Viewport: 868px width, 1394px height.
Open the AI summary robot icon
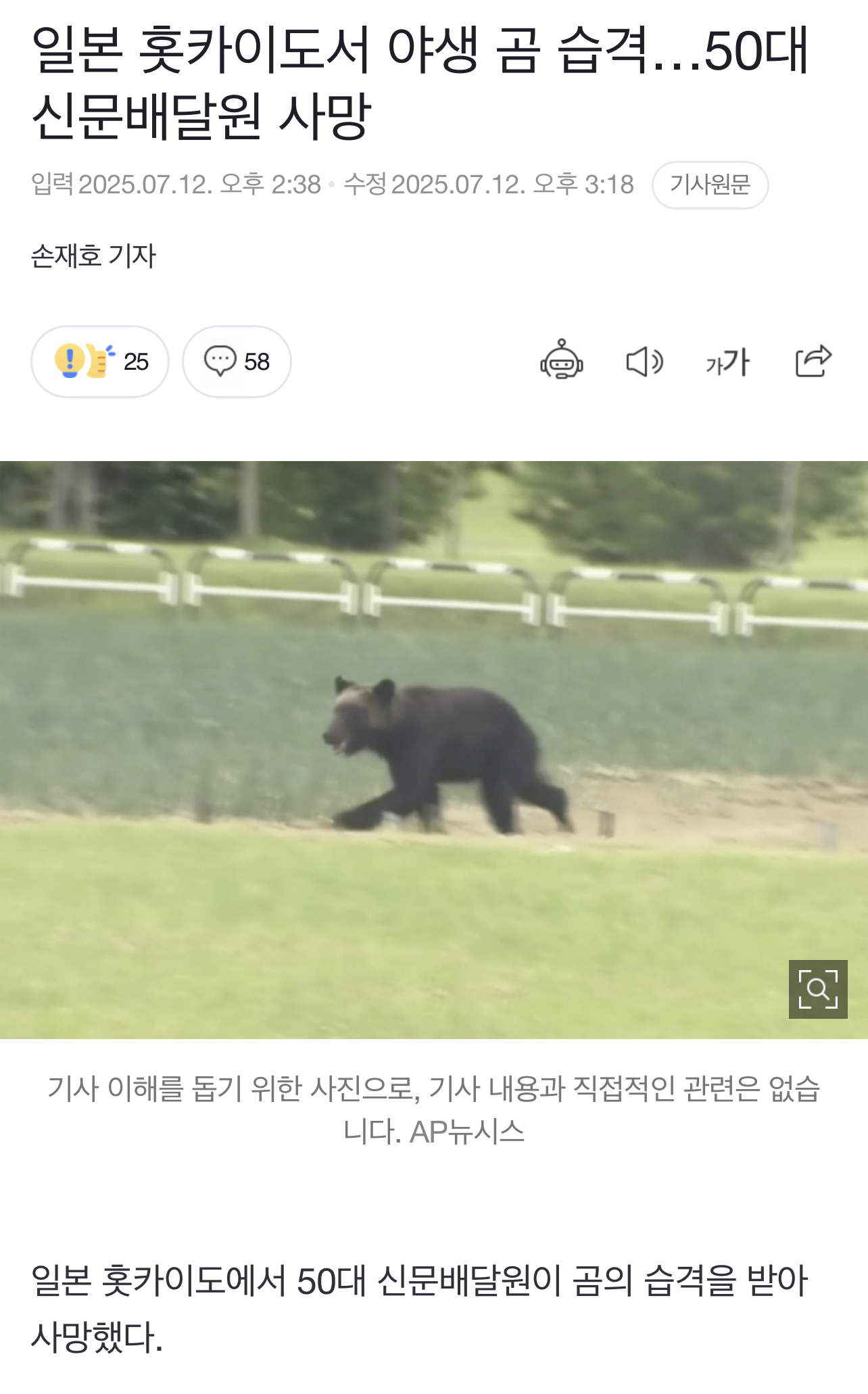[561, 361]
